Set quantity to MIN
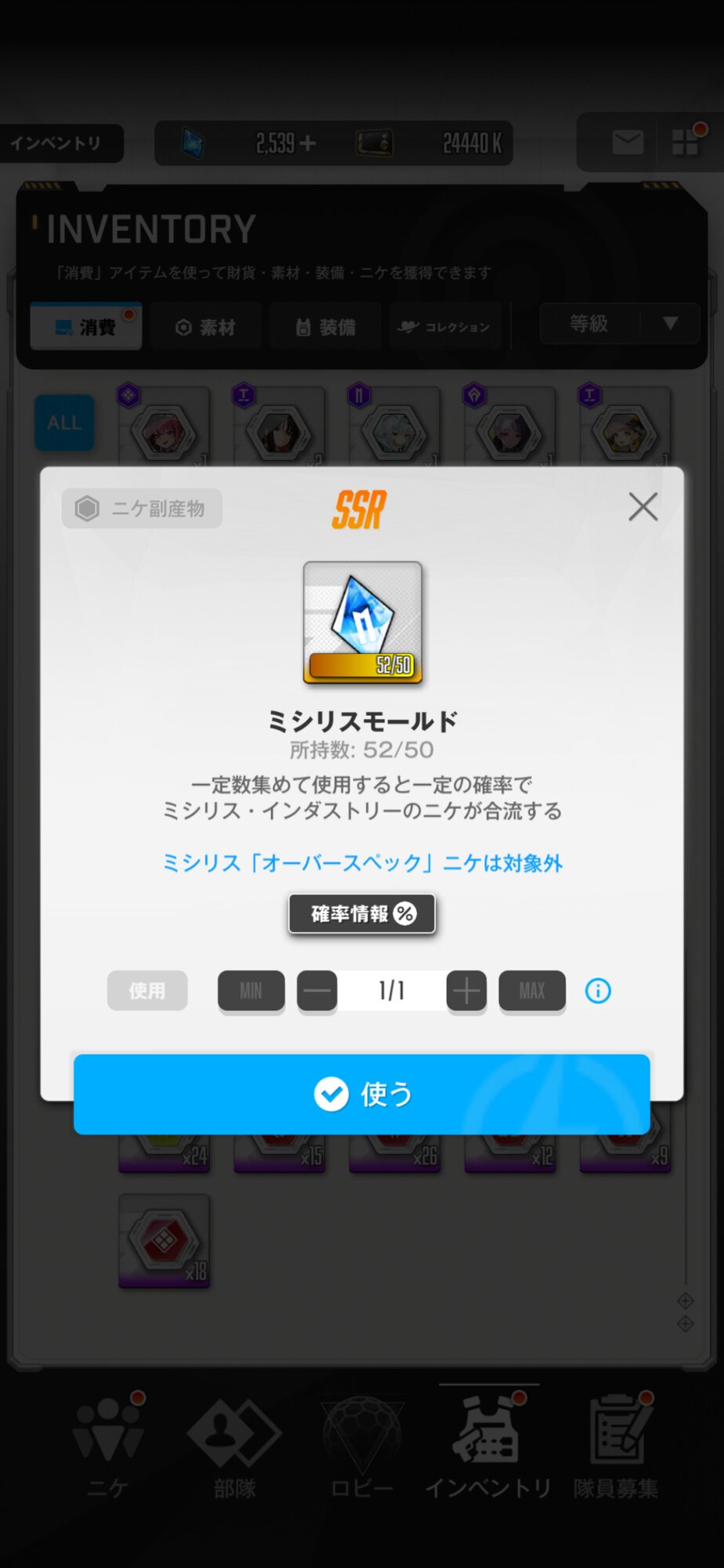This screenshot has height=1568, width=724. [251, 991]
